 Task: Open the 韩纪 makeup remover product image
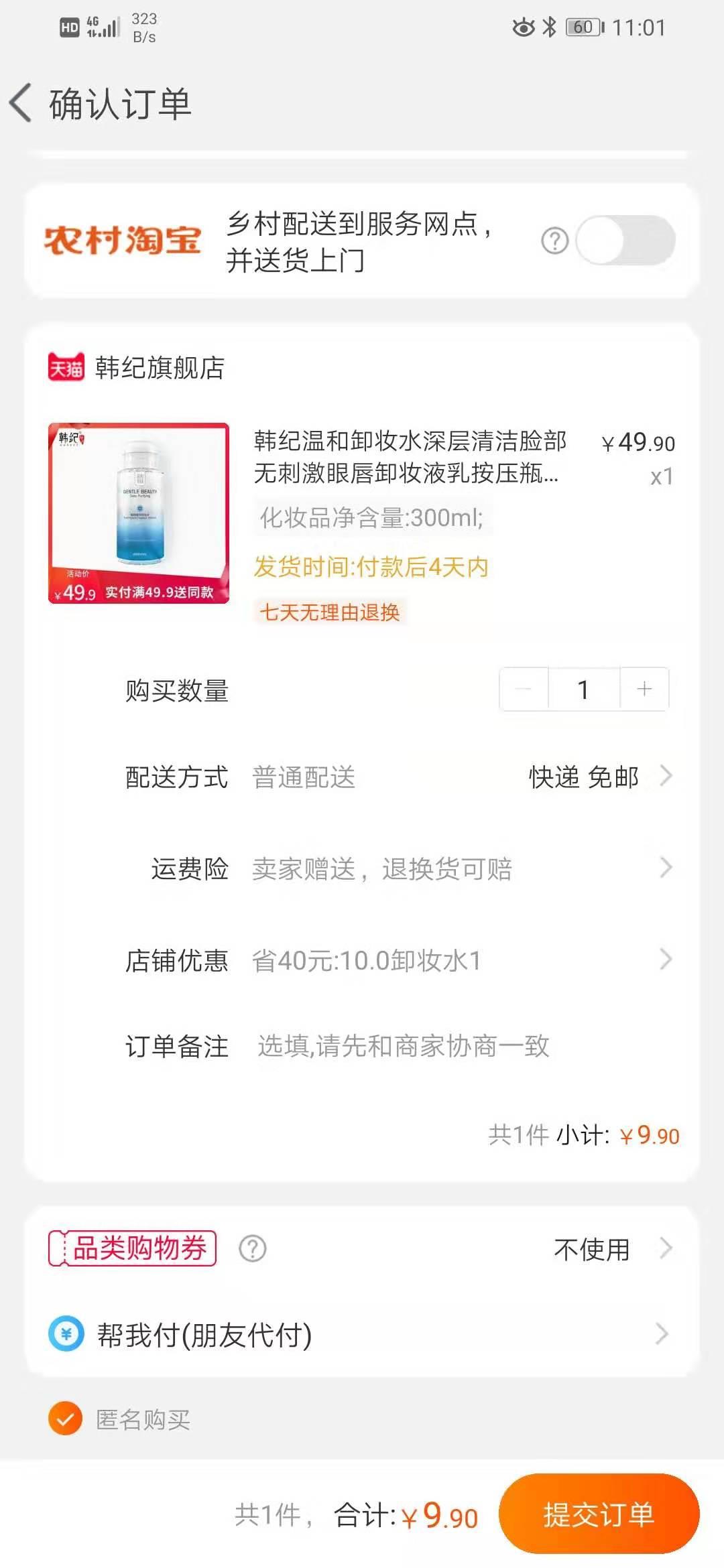[139, 513]
